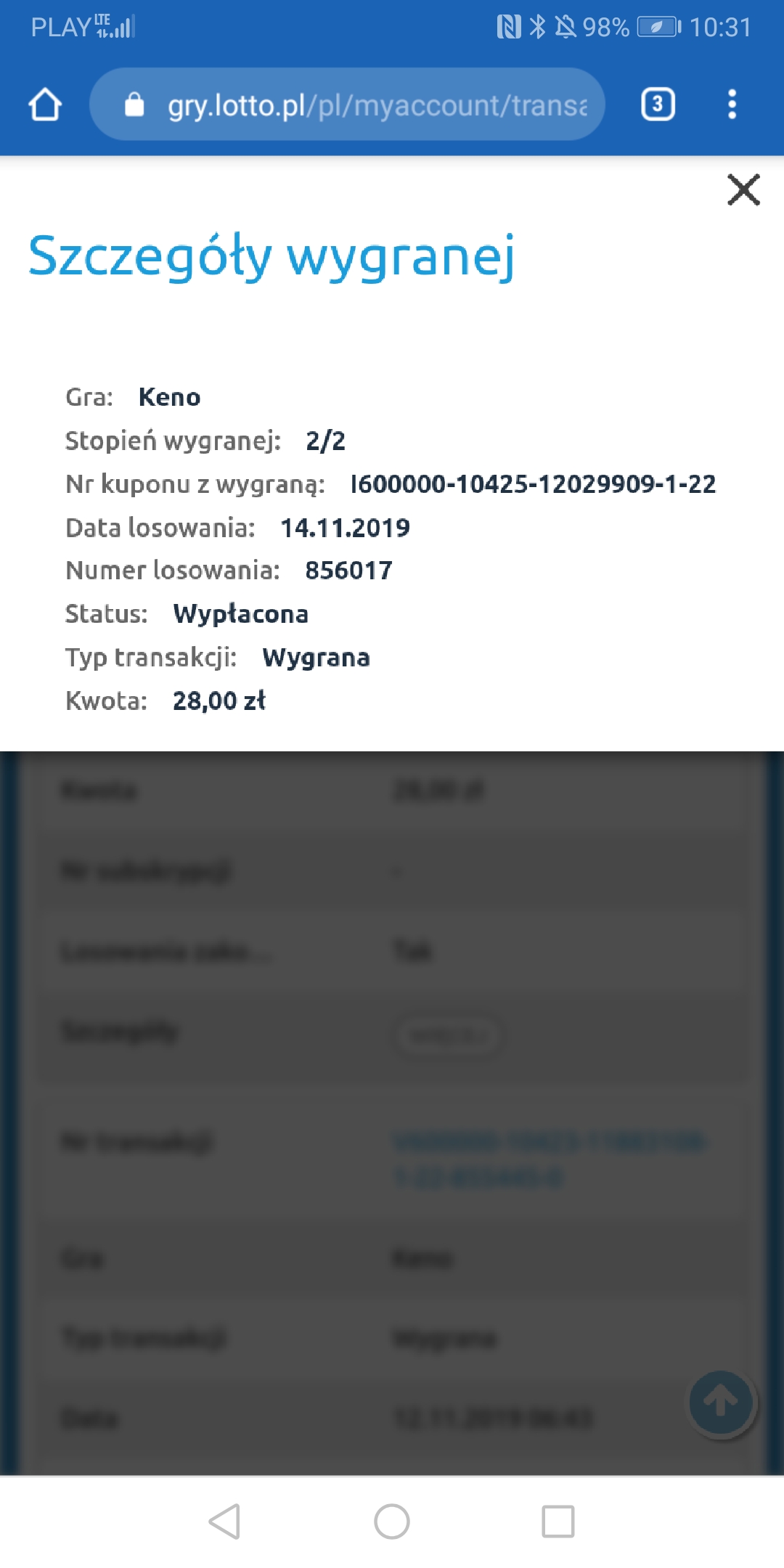Screen dimensions: 784x1568
Task: Close the Szczegóły wygranej dialog
Action: tap(743, 190)
